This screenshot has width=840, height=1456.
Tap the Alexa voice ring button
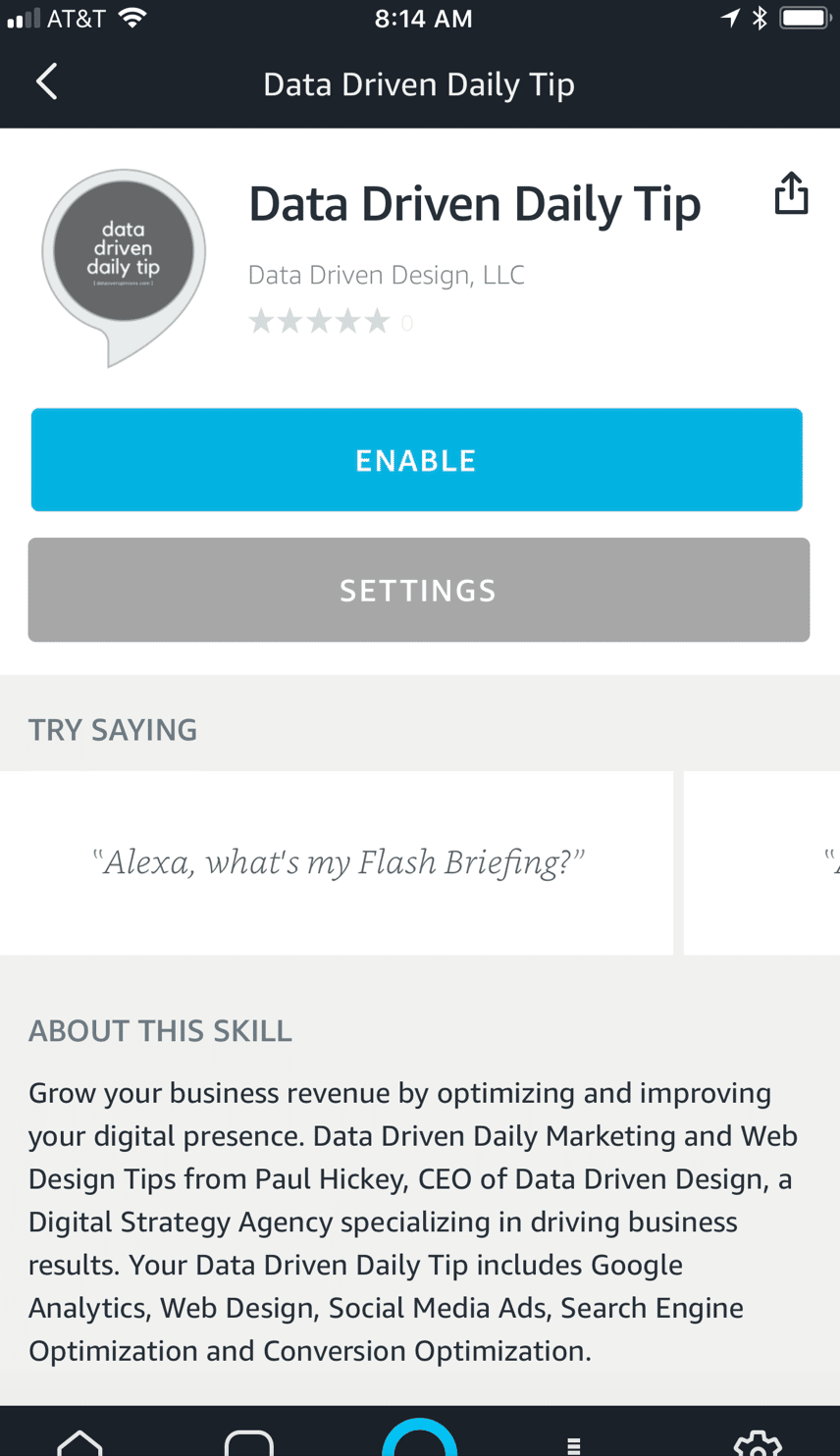[420, 1437]
